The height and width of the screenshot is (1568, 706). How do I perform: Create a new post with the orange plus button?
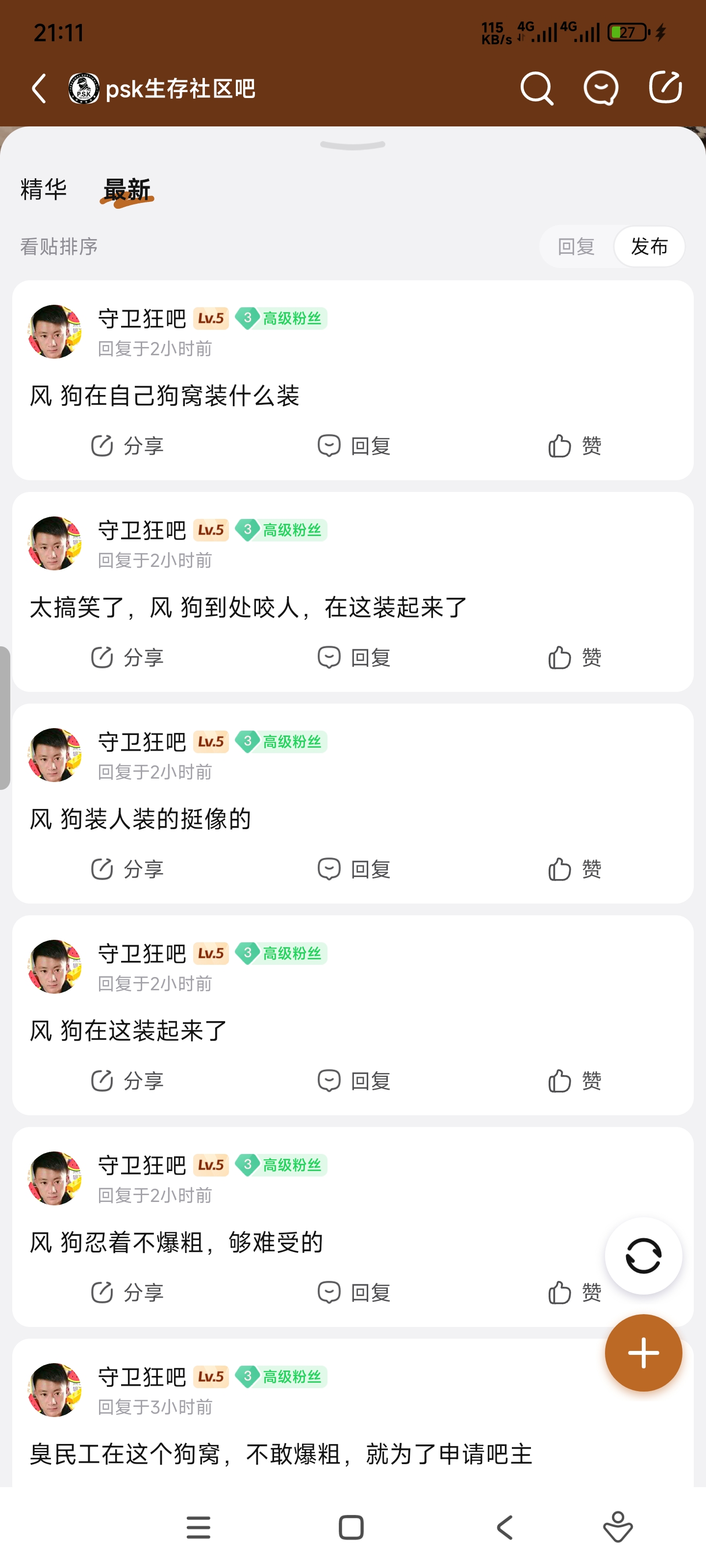tap(643, 1353)
